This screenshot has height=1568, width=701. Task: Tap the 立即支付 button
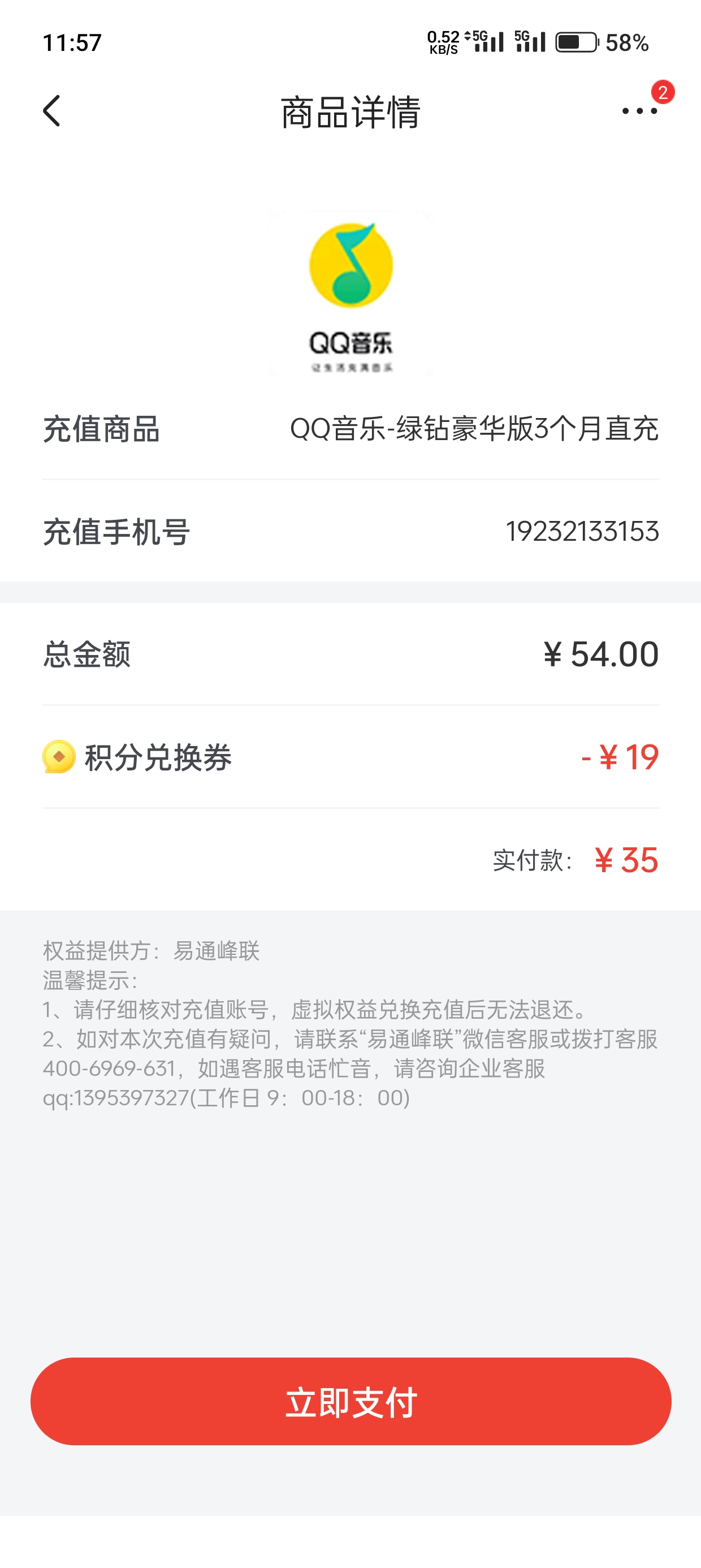[x=351, y=1402]
